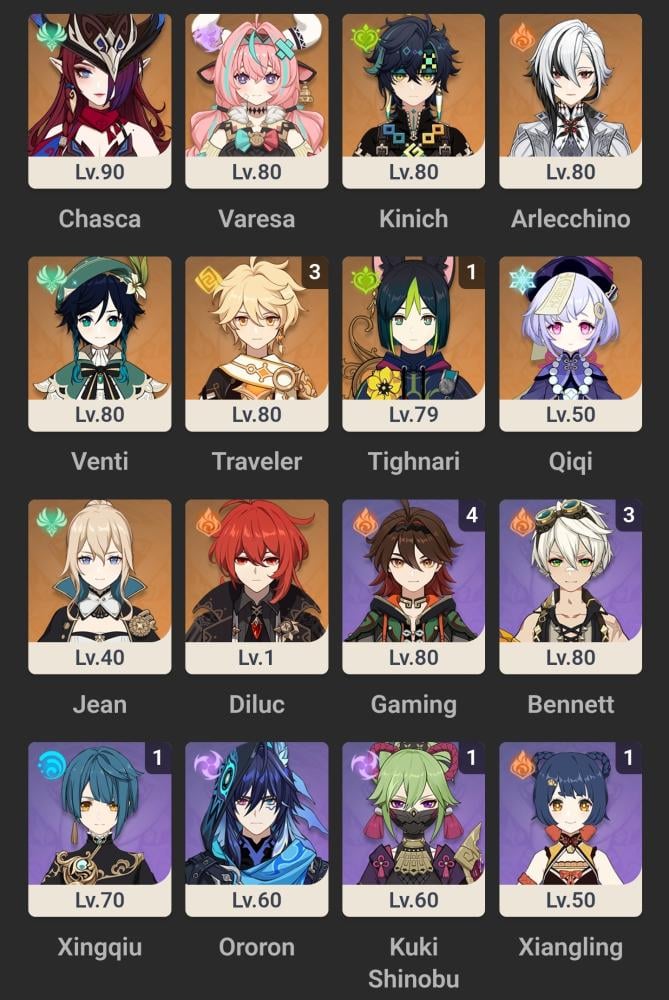
Task: Open the Arlecchino card
Action: [570, 101]
